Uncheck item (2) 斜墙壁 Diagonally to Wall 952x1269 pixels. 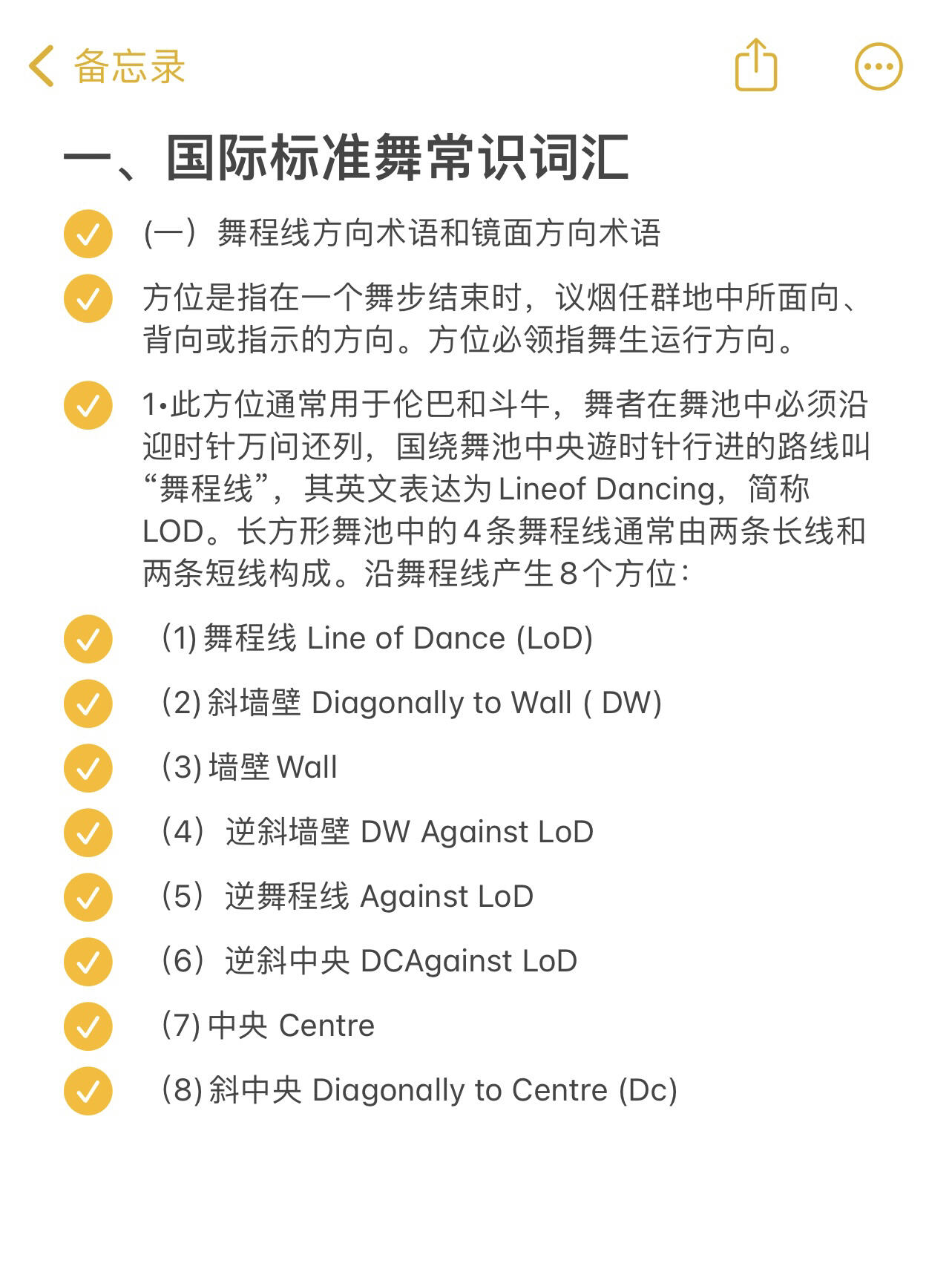[x=88, y=704]
